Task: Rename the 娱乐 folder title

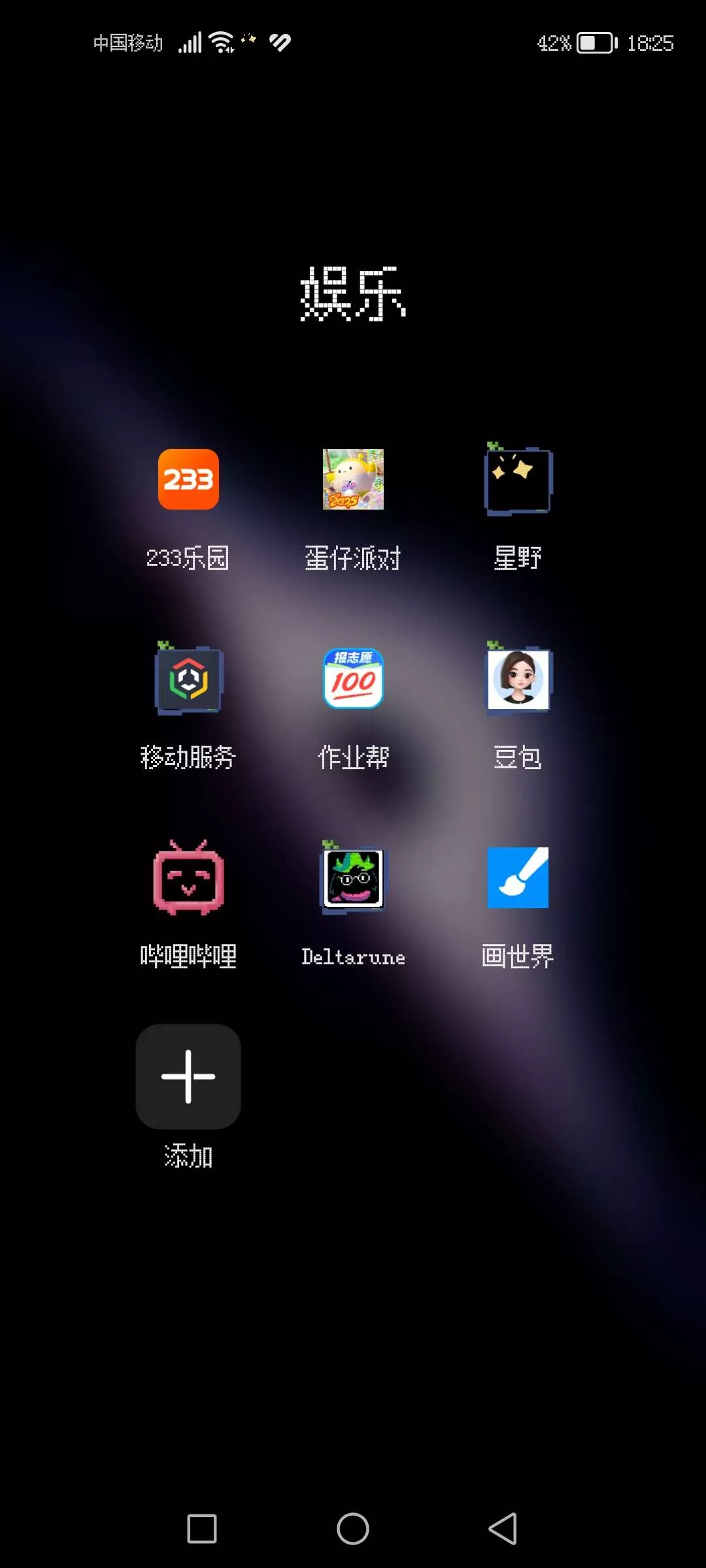Action: click(353, 293)
